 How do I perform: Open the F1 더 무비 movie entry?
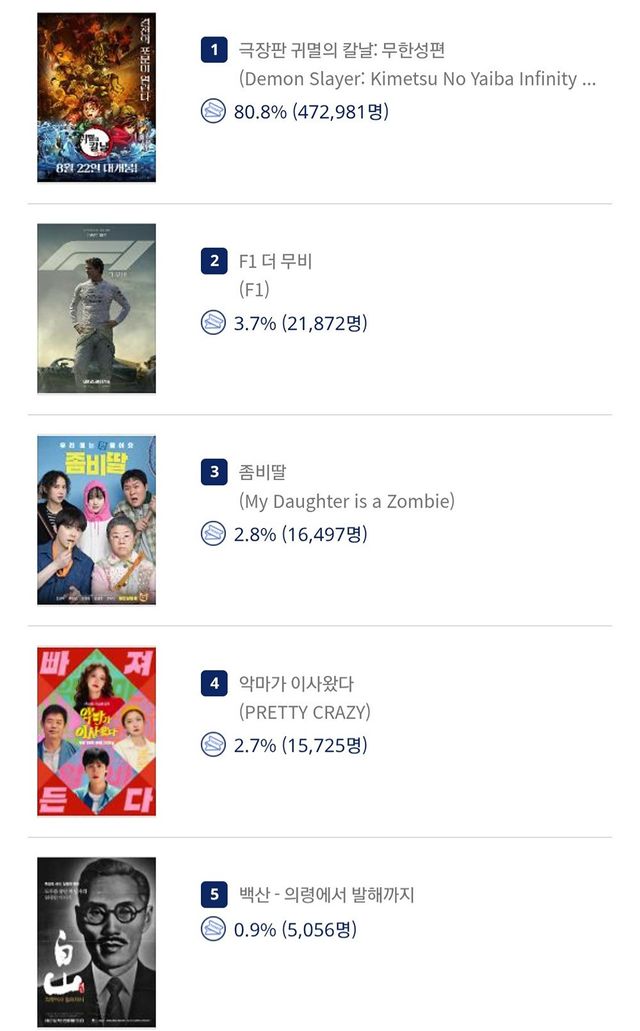tap(275, 261)
